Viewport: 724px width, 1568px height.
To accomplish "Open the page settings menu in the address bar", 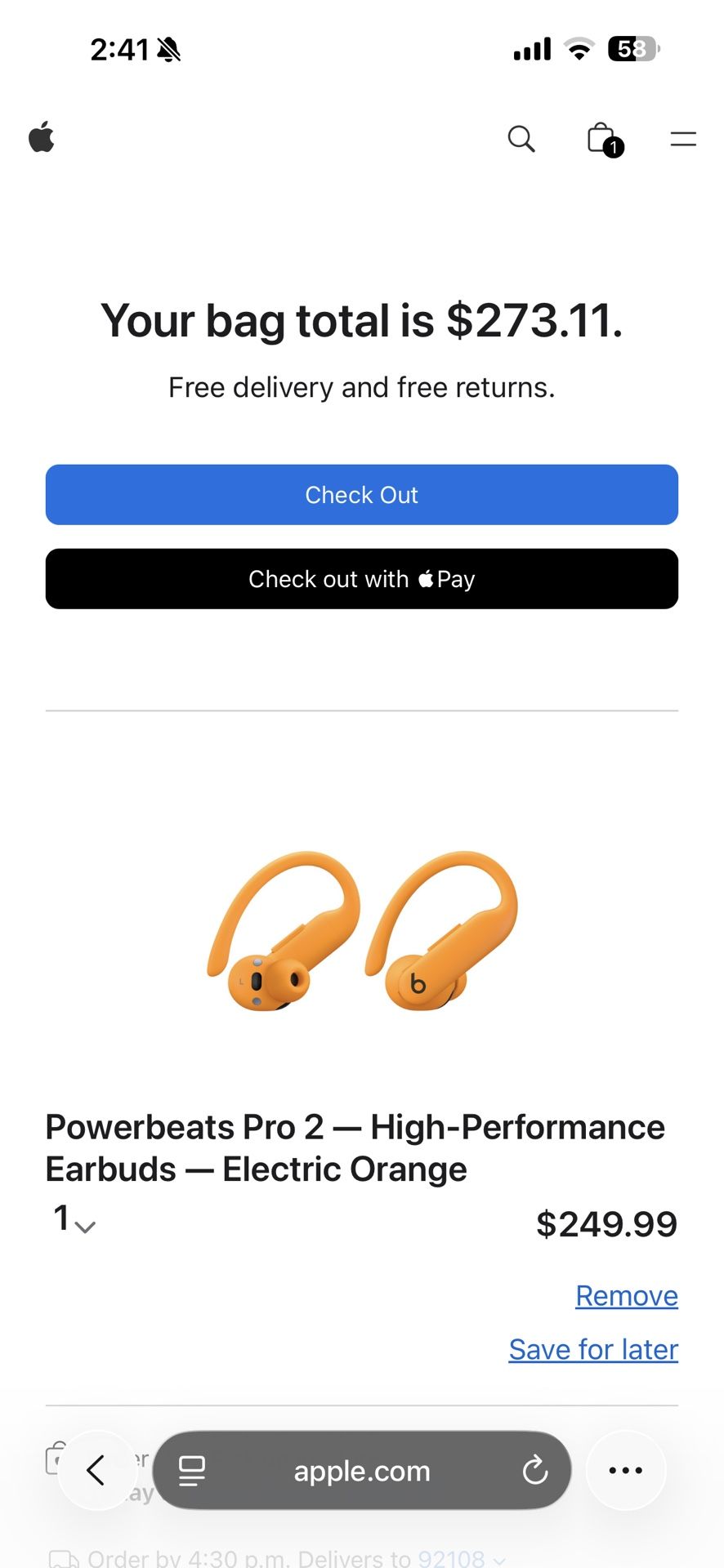I will [192, 1471].
